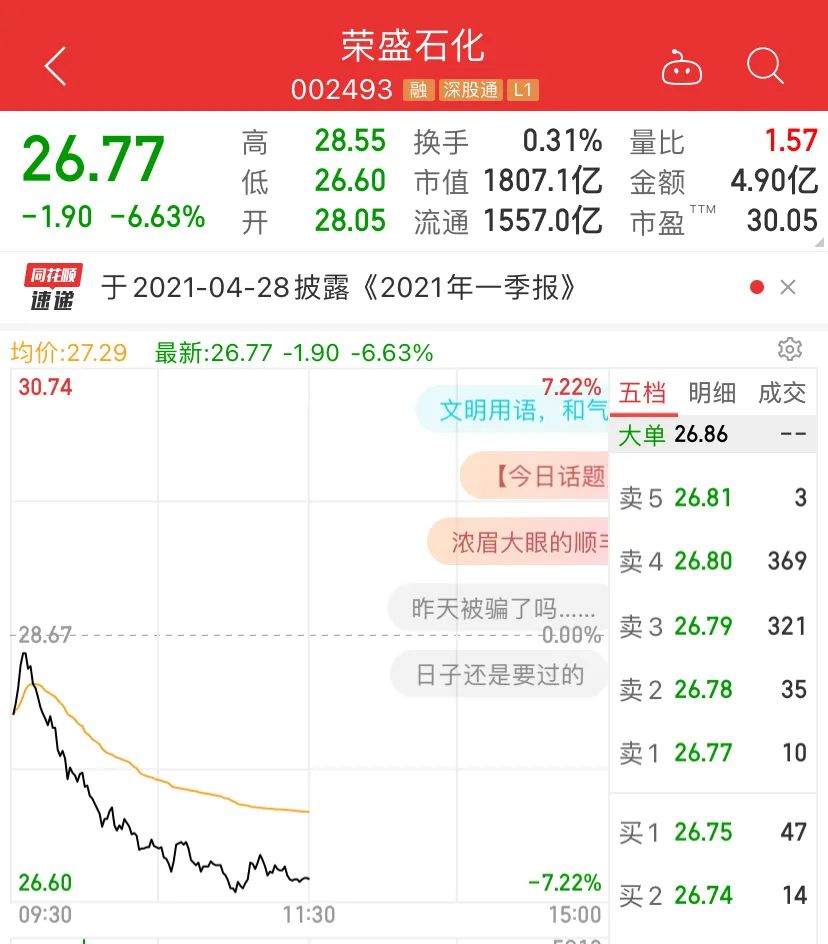Open chart settings via the gear icon
Viewport: 828px width, 944px height.
click(x=790, y=349)
